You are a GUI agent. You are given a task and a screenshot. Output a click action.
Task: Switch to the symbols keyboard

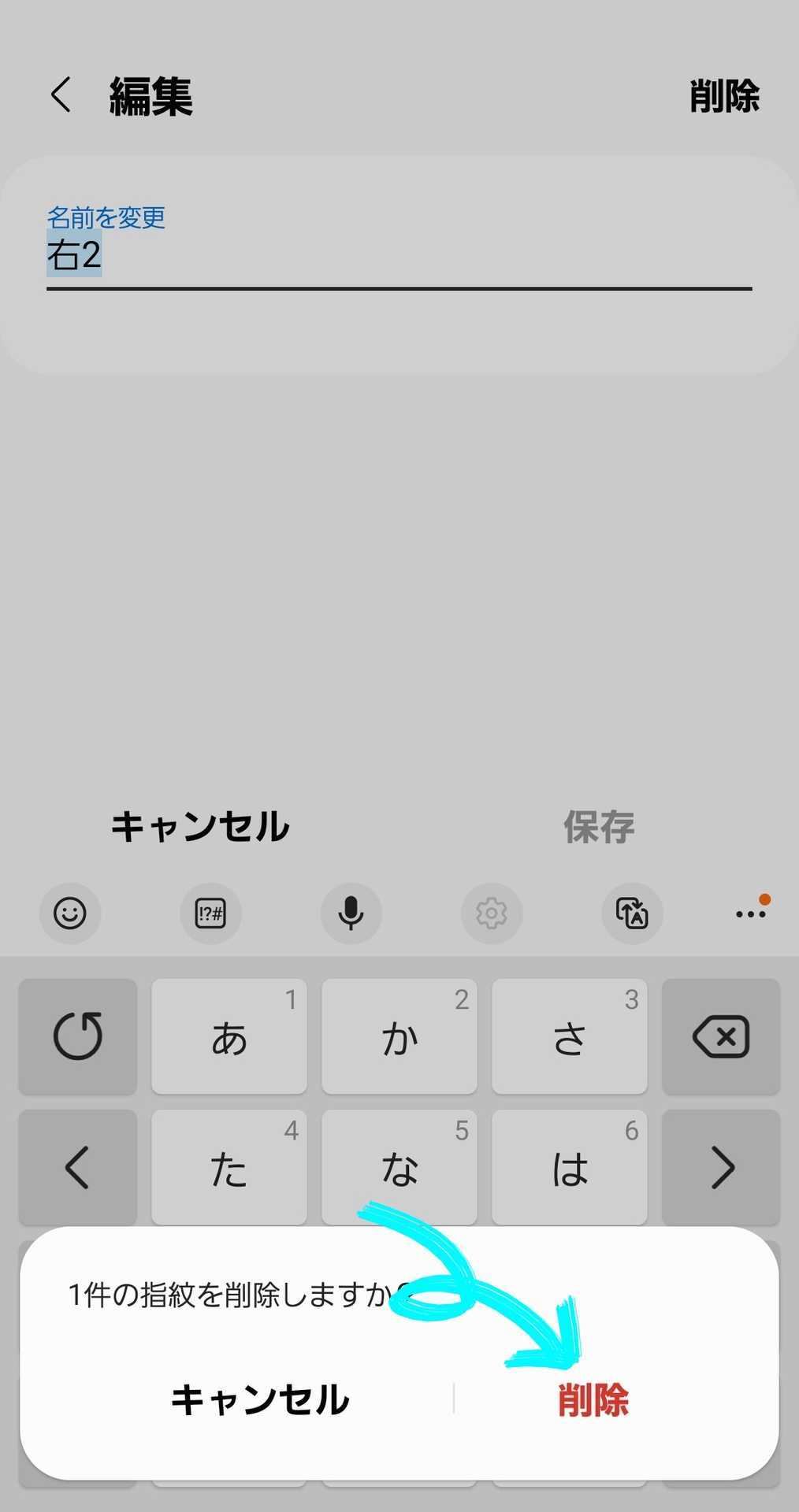point(210,913)
